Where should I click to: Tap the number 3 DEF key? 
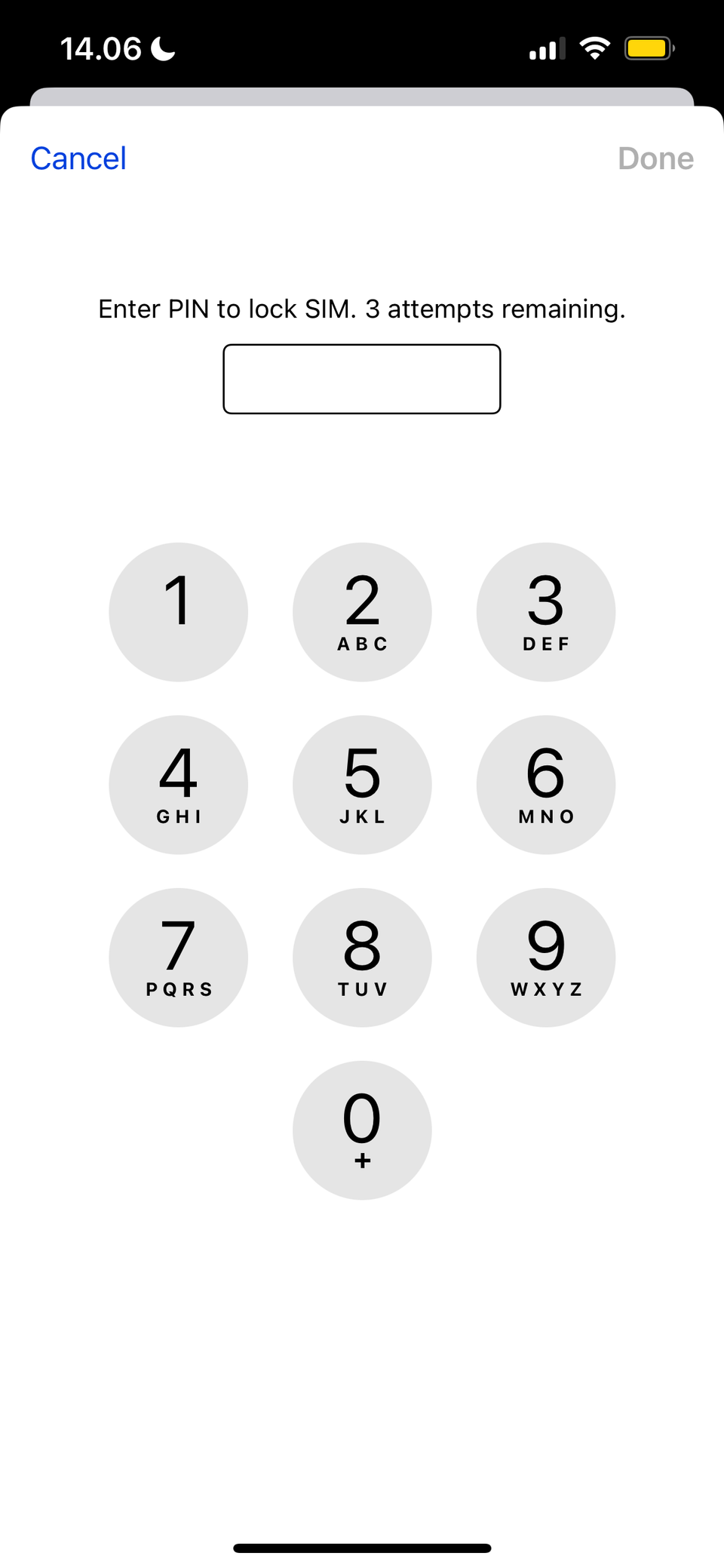[546, 611]
